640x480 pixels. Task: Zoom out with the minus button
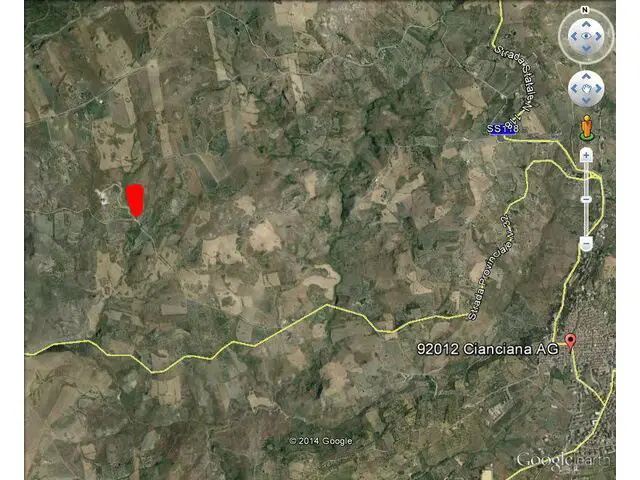point(586,243)
